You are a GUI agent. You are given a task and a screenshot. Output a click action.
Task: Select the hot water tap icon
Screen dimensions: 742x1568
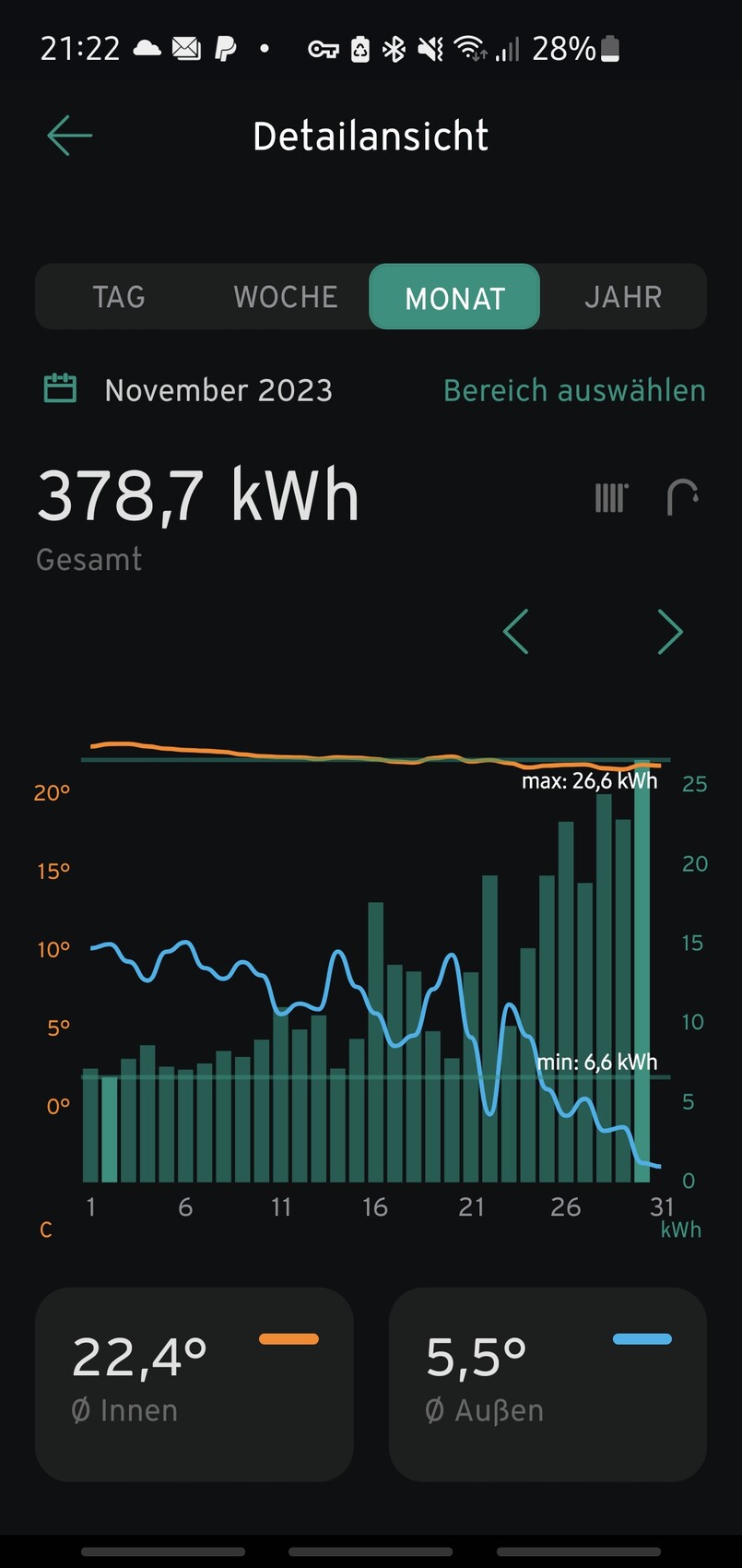tap(682, 498)
